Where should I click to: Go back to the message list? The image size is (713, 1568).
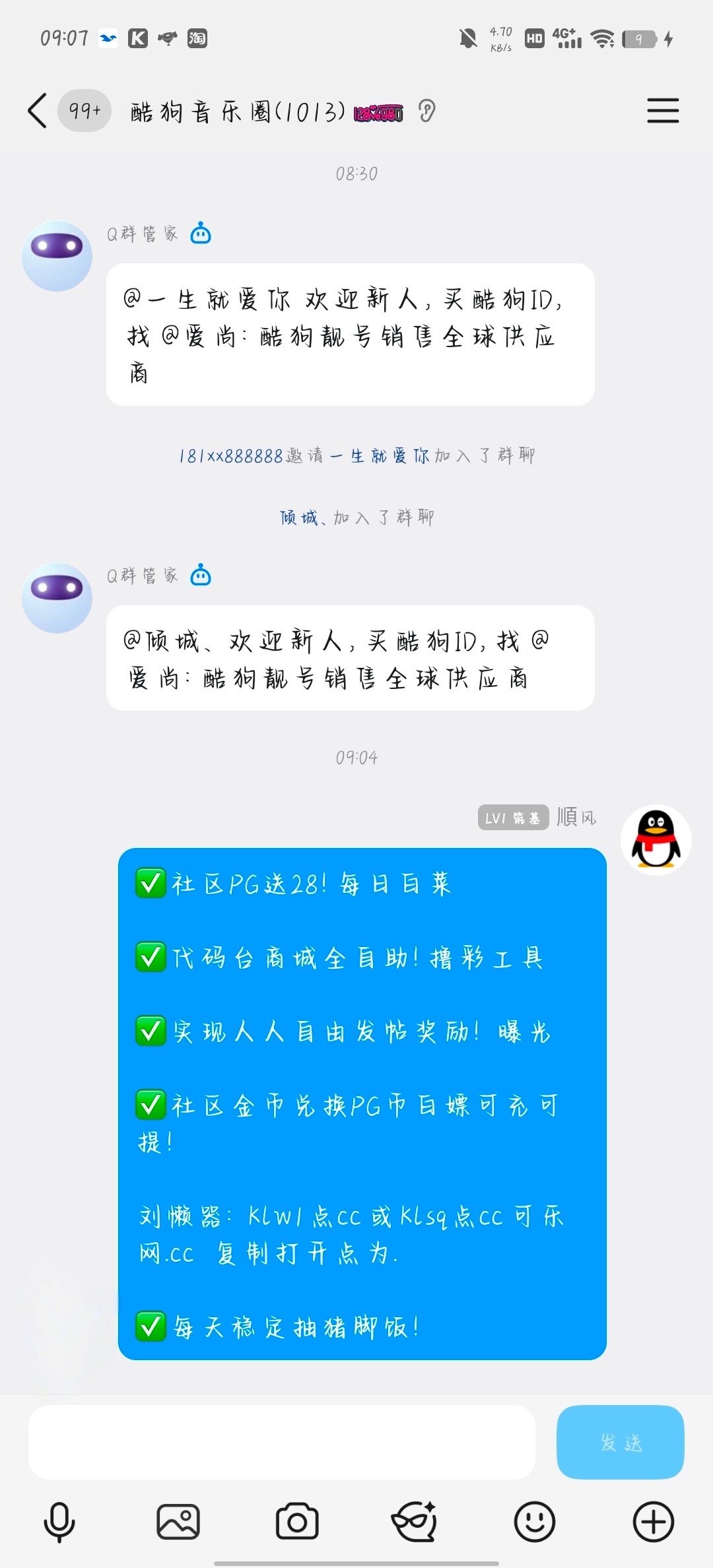tap(38, 110)
